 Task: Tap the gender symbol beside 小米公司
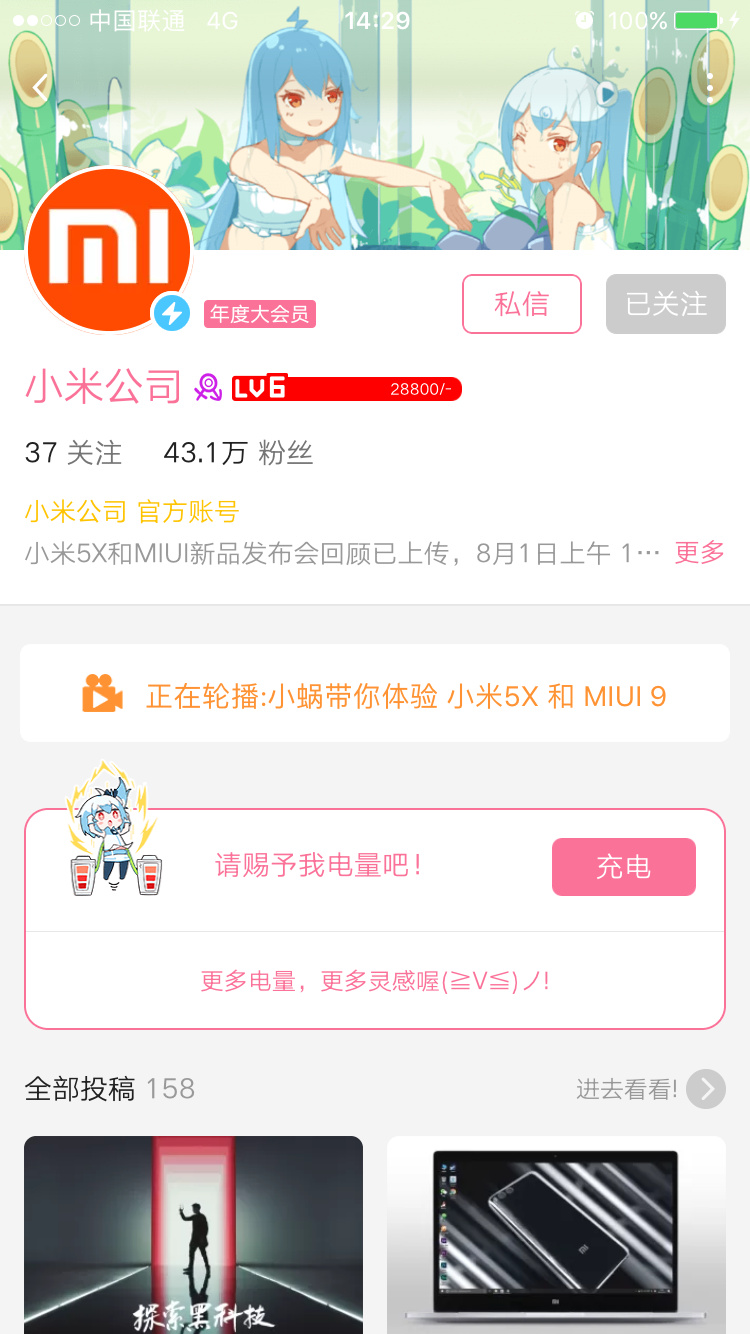pos(206,386)
